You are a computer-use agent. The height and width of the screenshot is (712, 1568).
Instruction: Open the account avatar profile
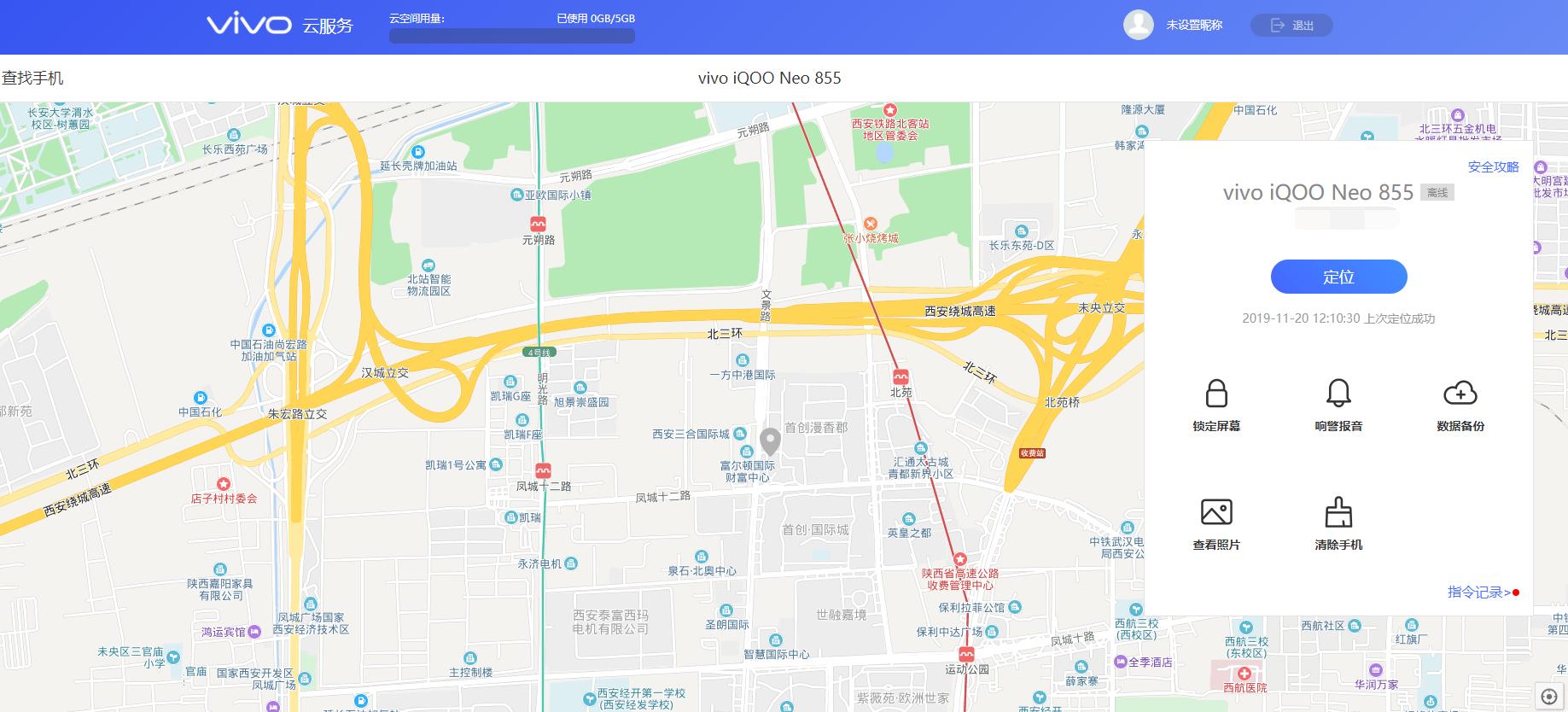click(1139, 26)
